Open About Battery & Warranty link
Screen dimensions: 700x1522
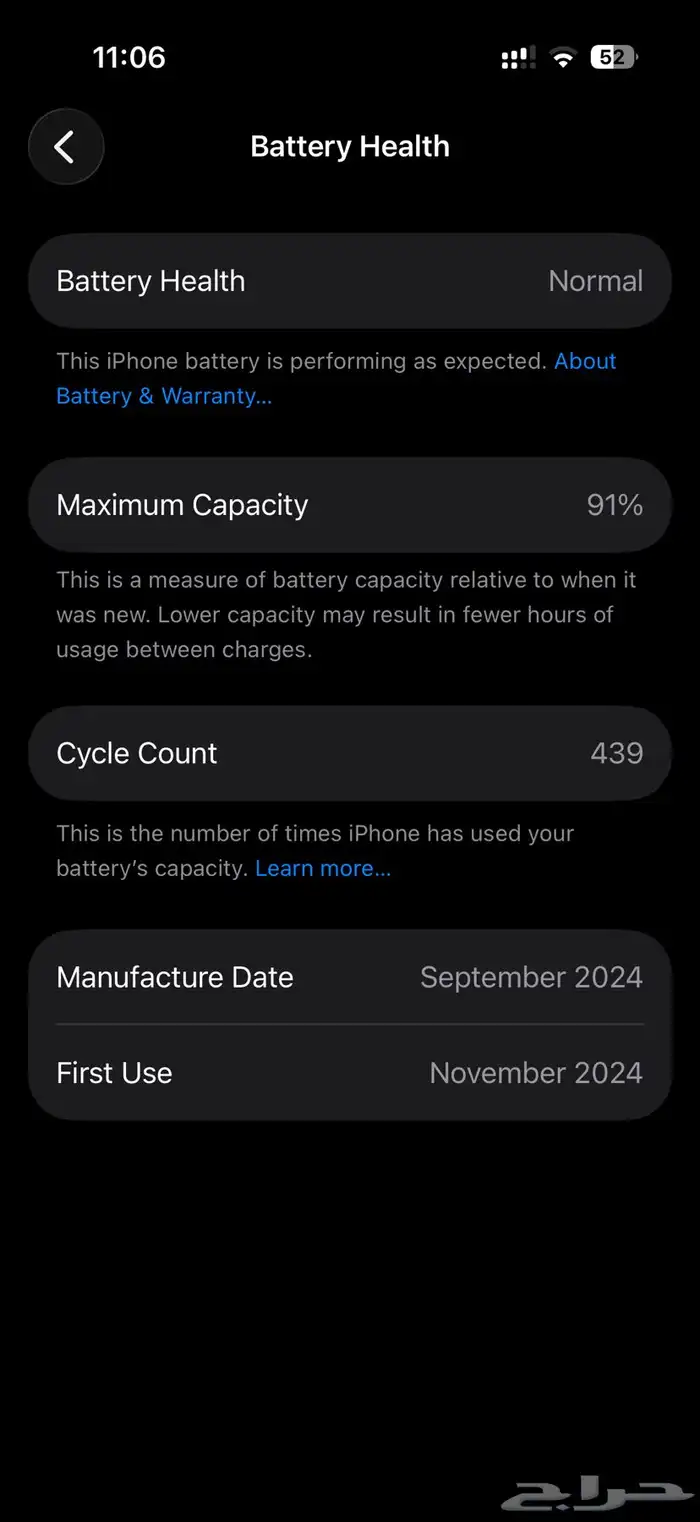(164, 396)
